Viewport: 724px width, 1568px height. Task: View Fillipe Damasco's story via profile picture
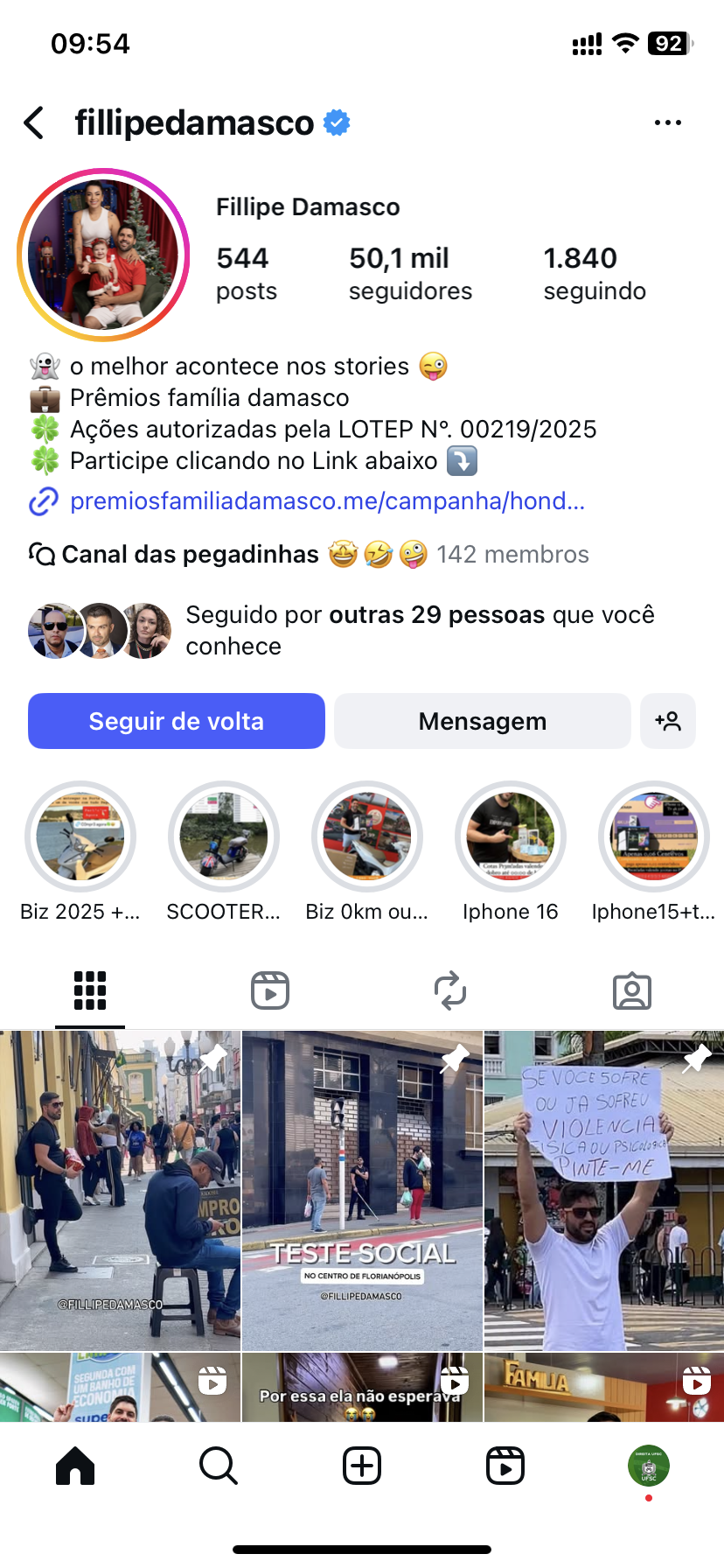103,255
